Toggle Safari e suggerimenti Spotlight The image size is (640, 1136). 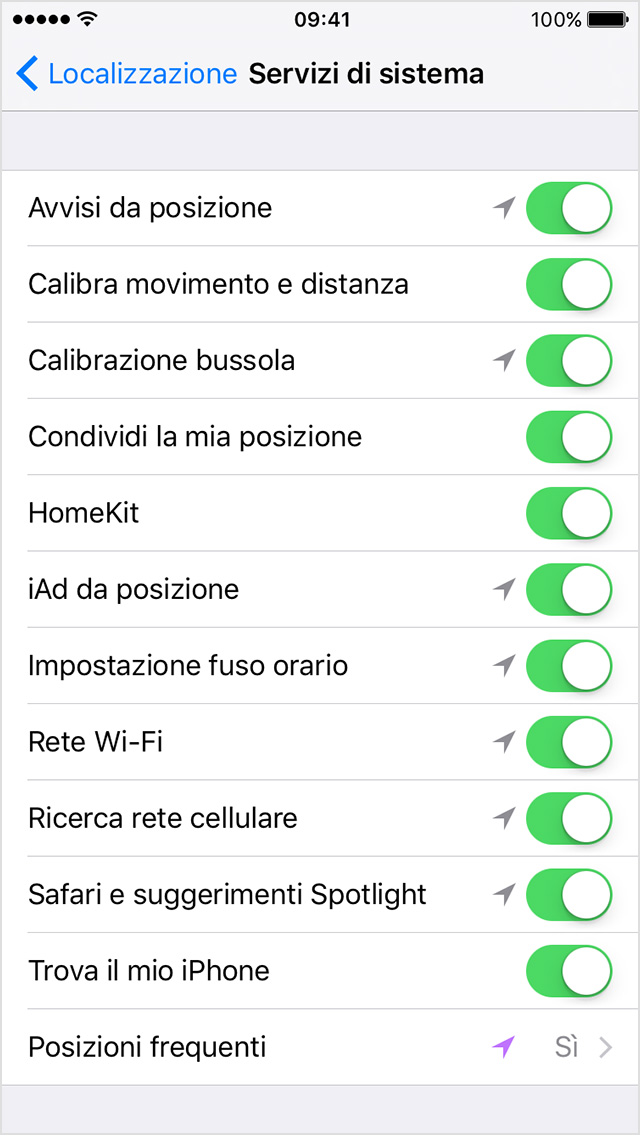[568, 894]
